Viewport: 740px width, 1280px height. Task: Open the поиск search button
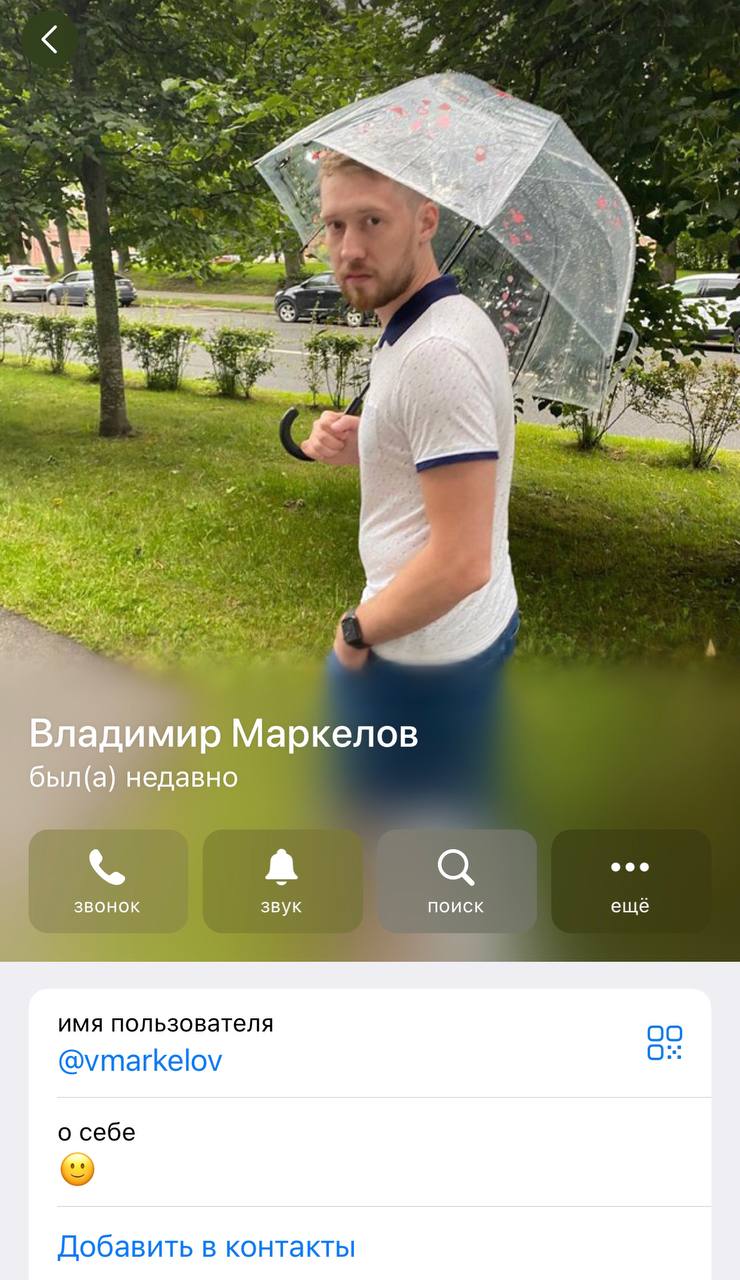point(456,881)
